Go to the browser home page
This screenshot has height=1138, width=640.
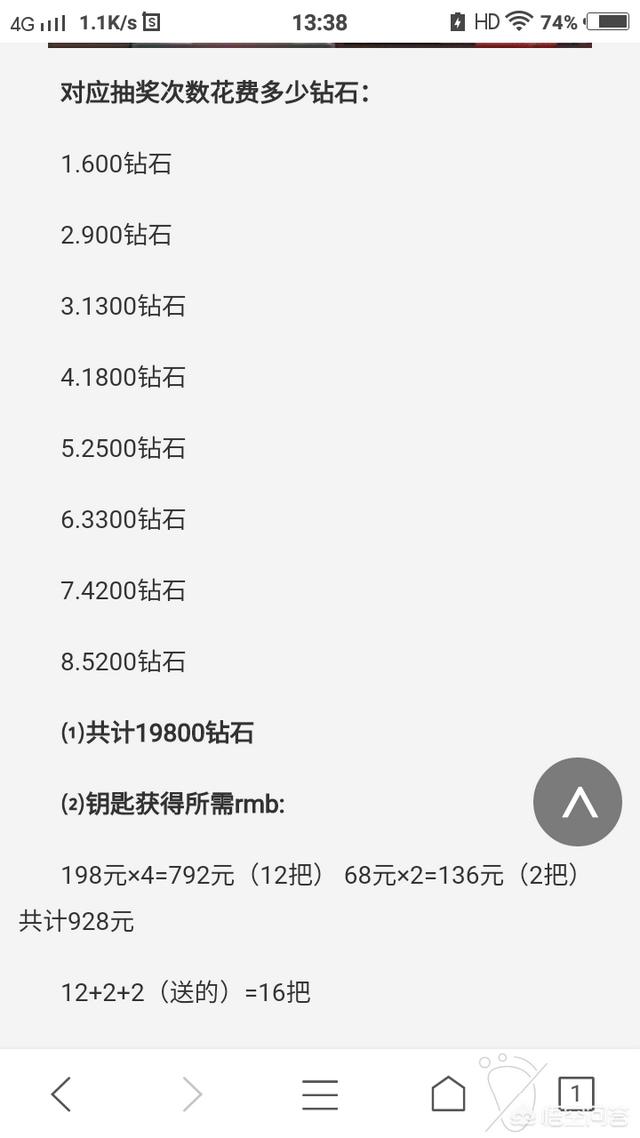coord(448,1094)
